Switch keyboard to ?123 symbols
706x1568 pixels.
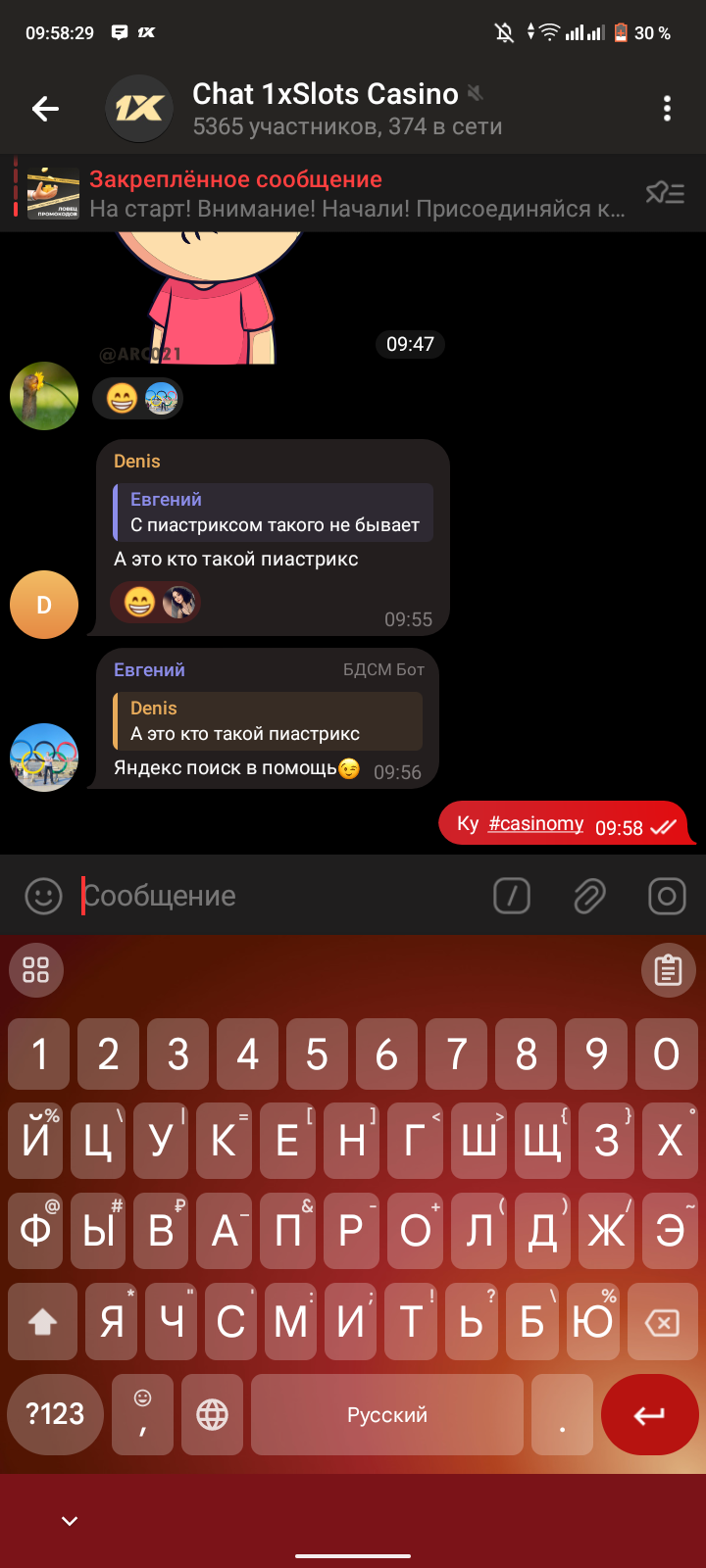click(x=55, y=1414)
